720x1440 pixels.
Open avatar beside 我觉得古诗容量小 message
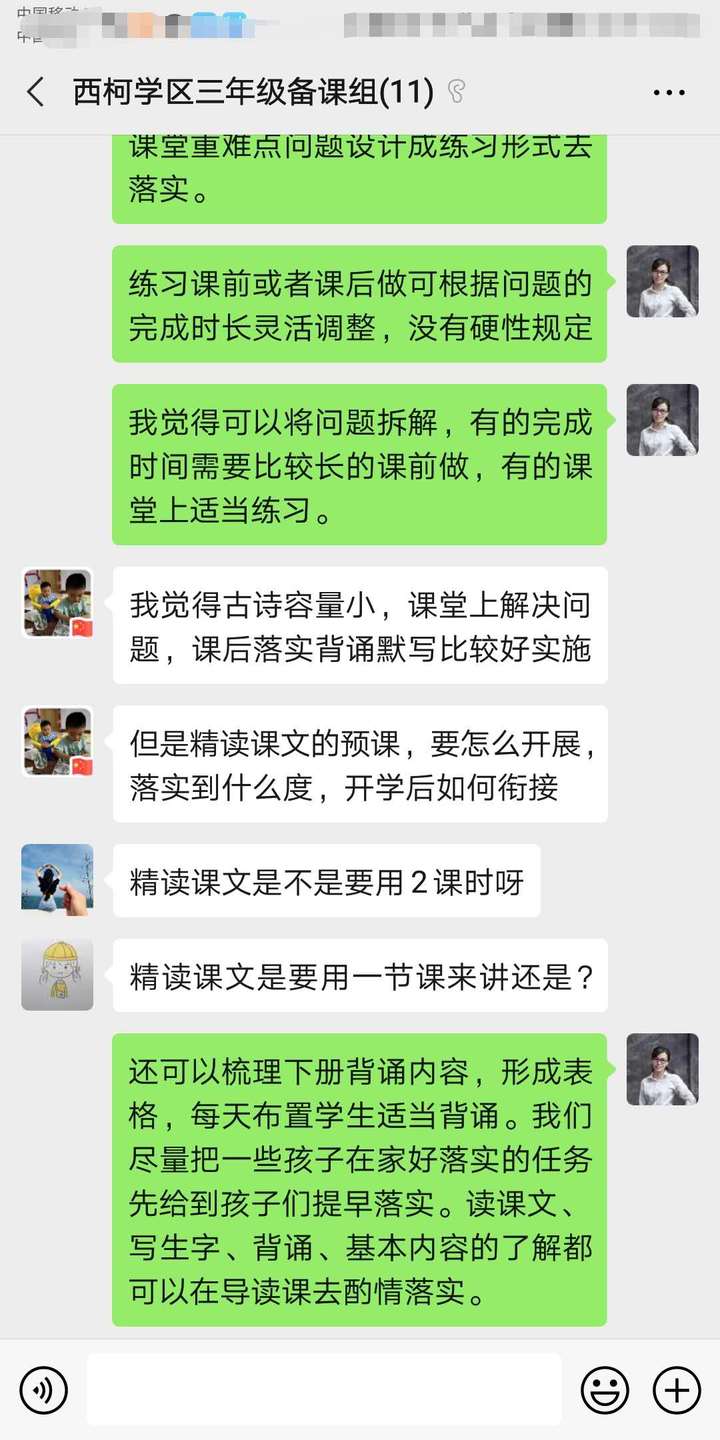pos(57,603)
